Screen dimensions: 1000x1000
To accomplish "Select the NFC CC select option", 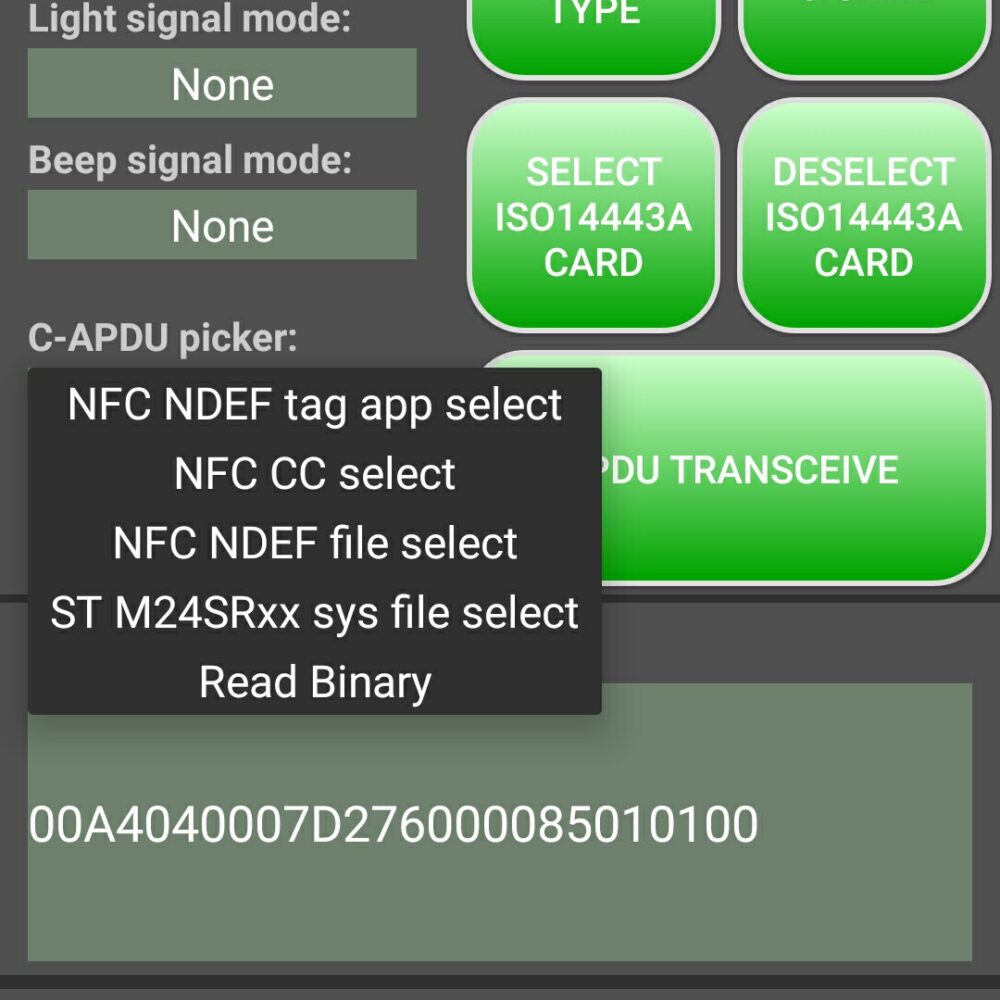I will [x=314, y=474].
